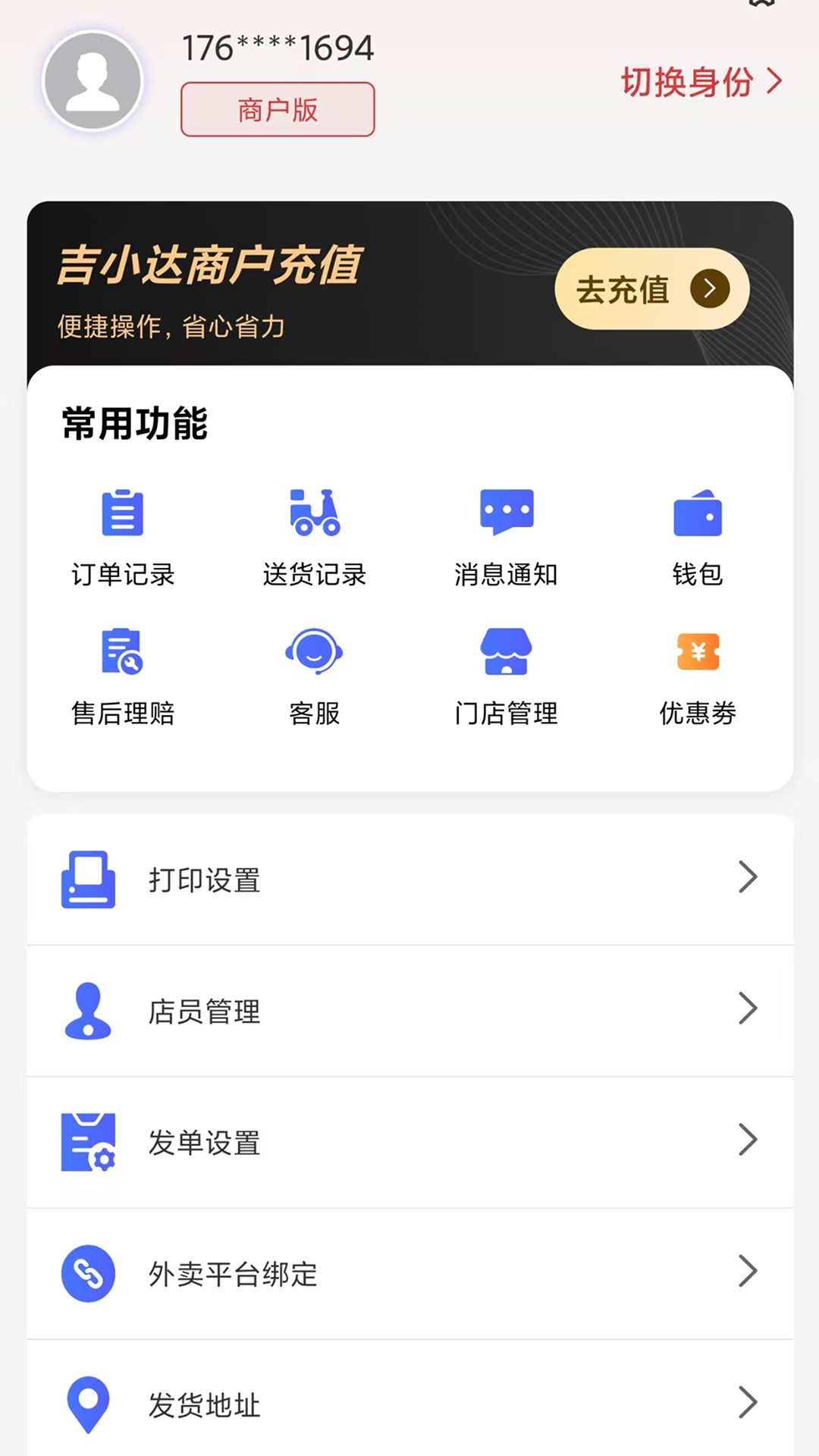The height and width of the screenshot is (1456, 819).
Task: Tap the profile avatar picture
Action: [93, 81]
